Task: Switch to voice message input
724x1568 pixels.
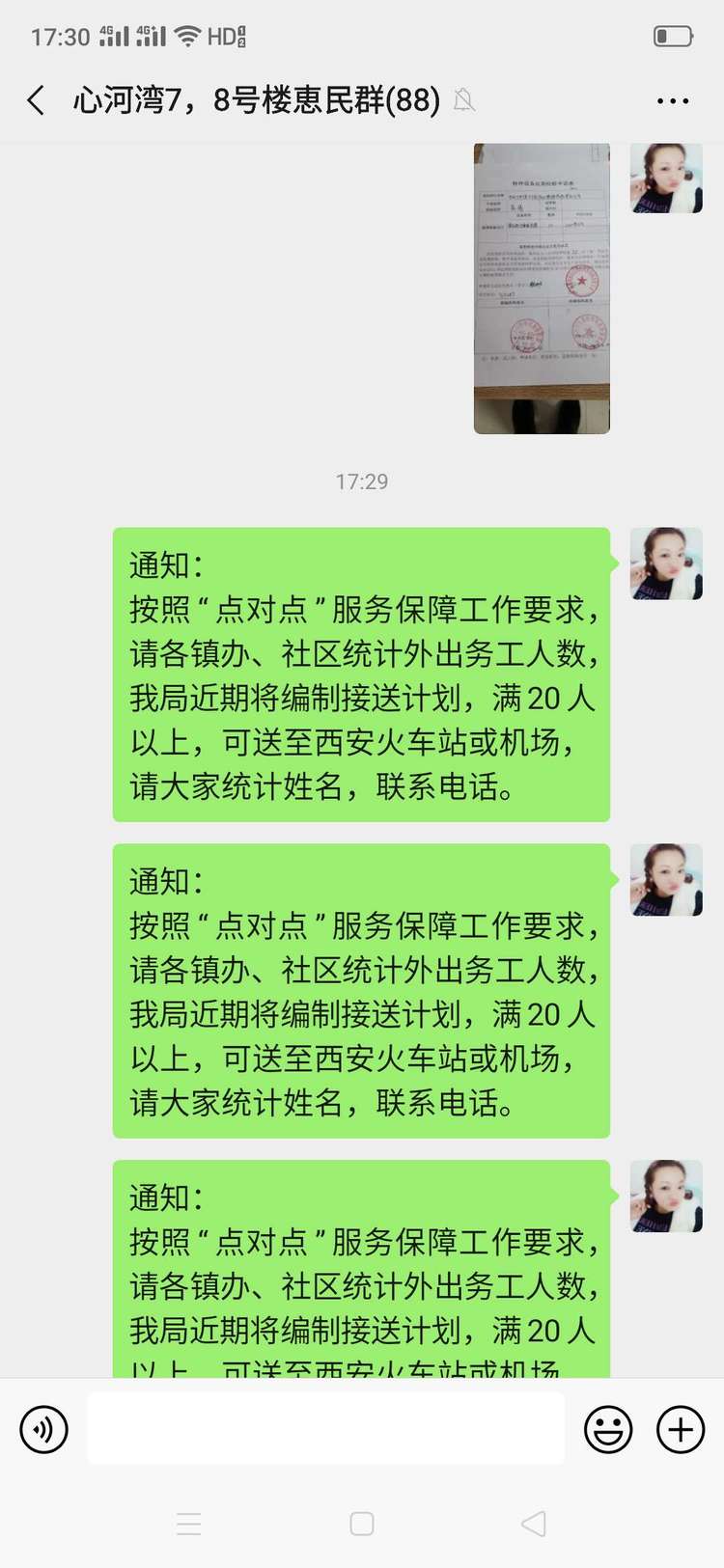Action: point(44,1429)
